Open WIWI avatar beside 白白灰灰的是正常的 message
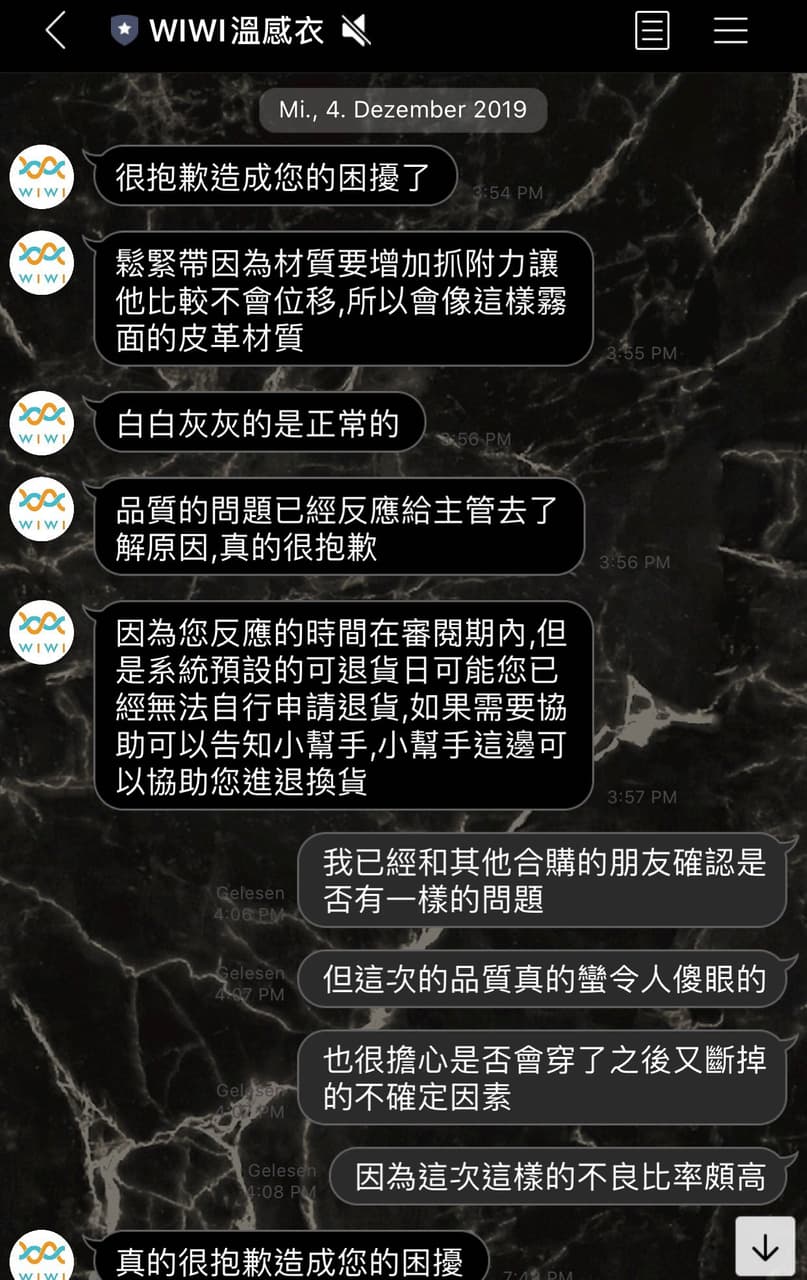 42,423
